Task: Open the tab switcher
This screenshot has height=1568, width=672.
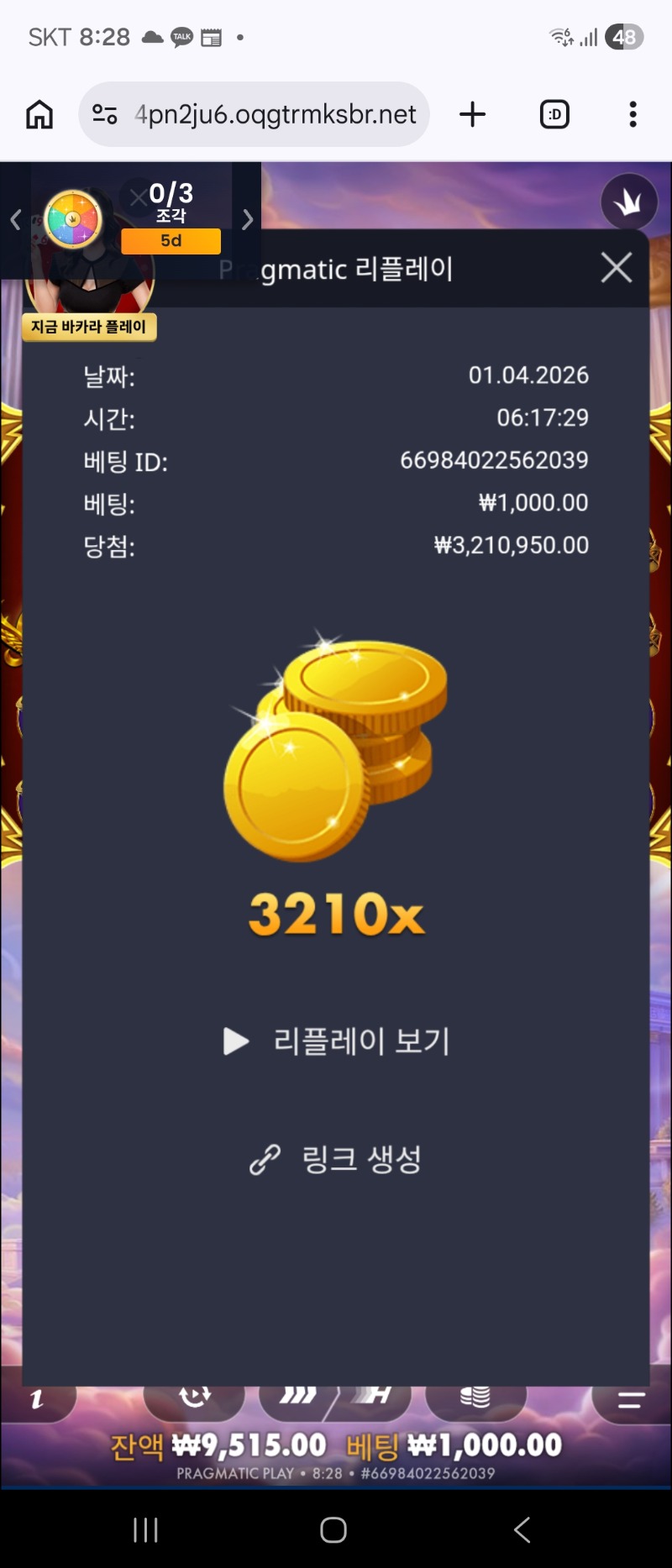Action: [x=554, y=114]
